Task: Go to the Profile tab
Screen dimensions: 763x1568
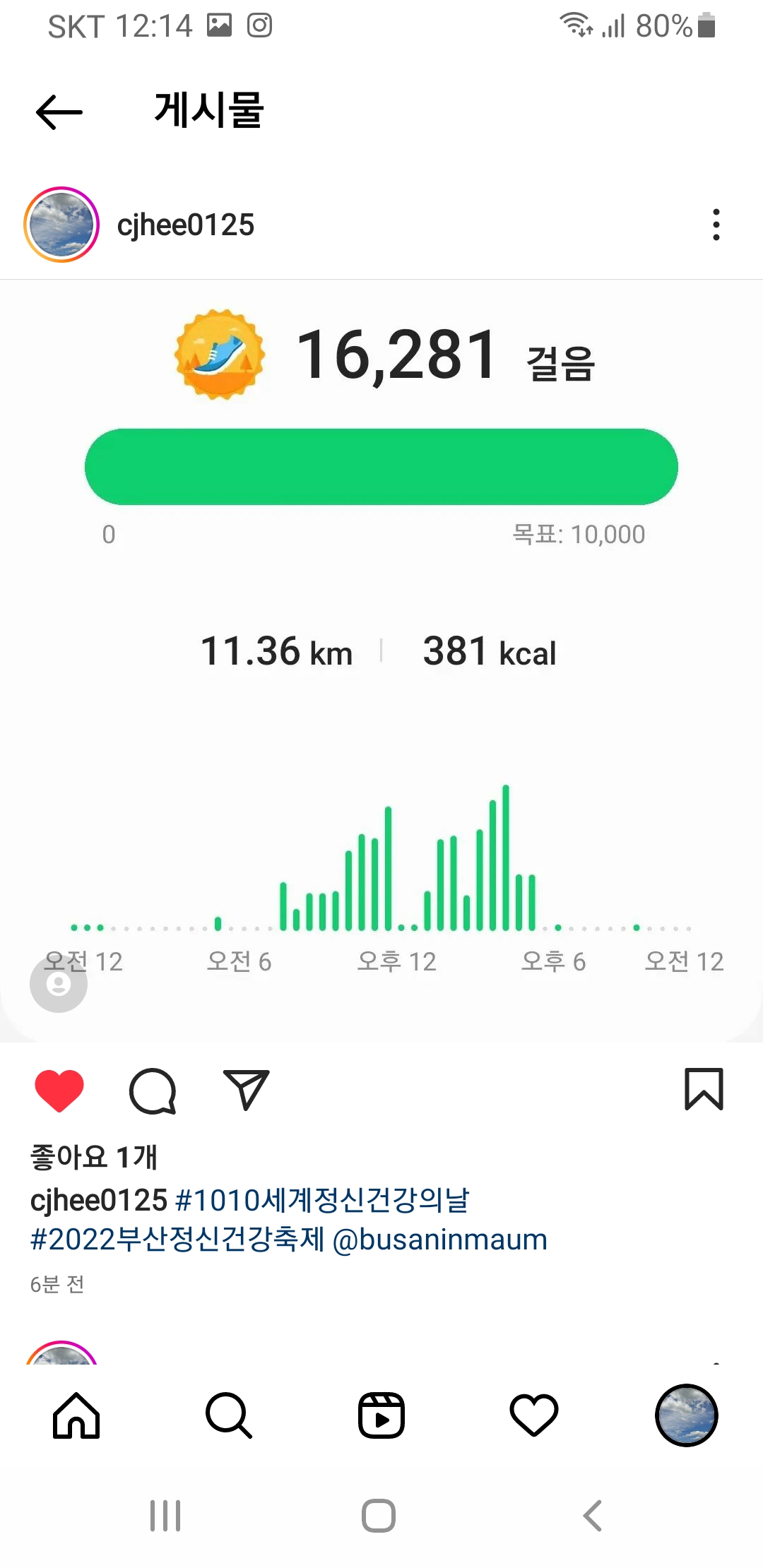Action: click(686, 1415)
